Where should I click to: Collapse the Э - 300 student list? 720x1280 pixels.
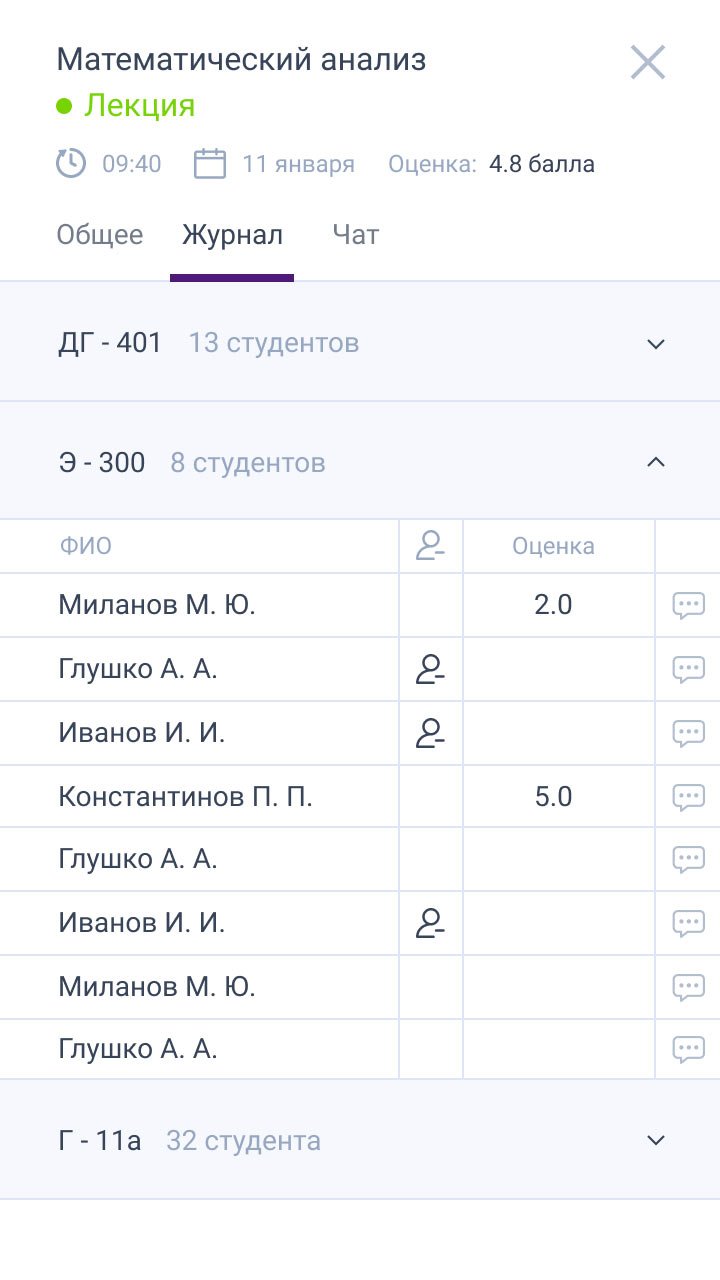(x=655, y=462)
